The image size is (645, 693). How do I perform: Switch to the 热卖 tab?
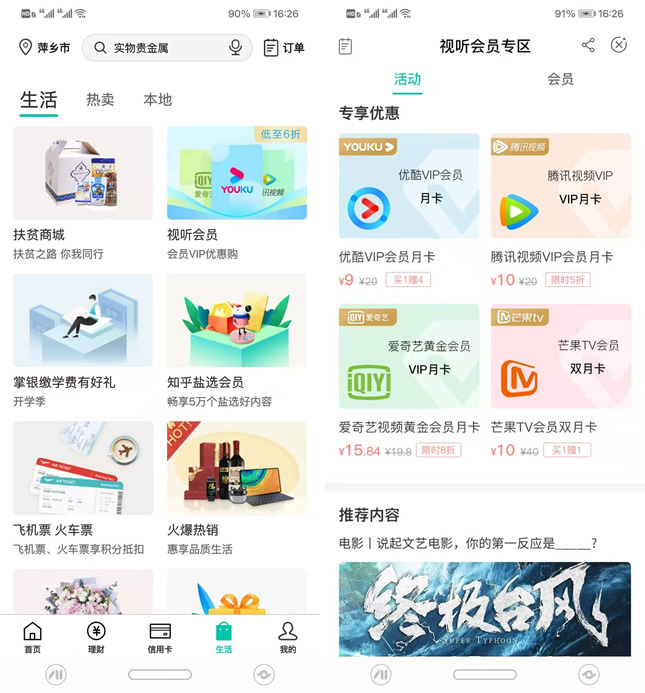[100, 100]
